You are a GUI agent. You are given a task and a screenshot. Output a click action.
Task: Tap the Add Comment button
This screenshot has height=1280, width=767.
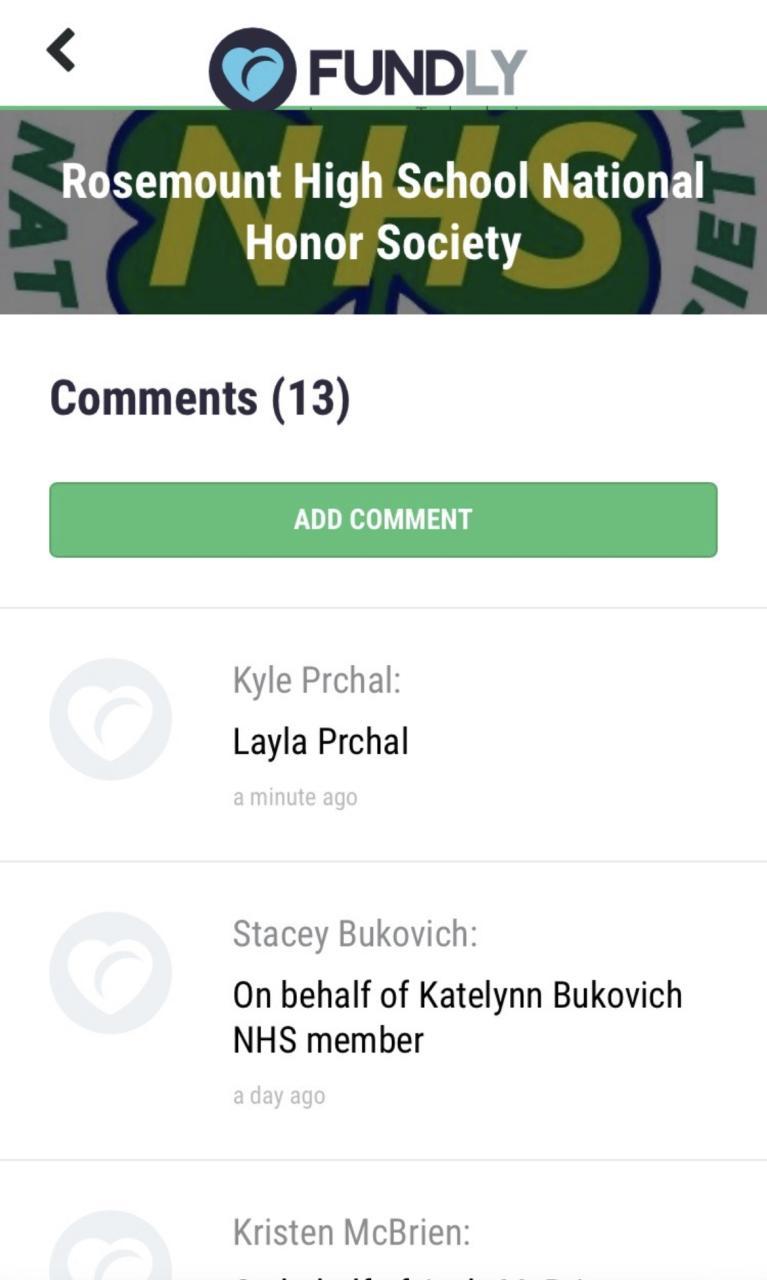click(383, 520)
